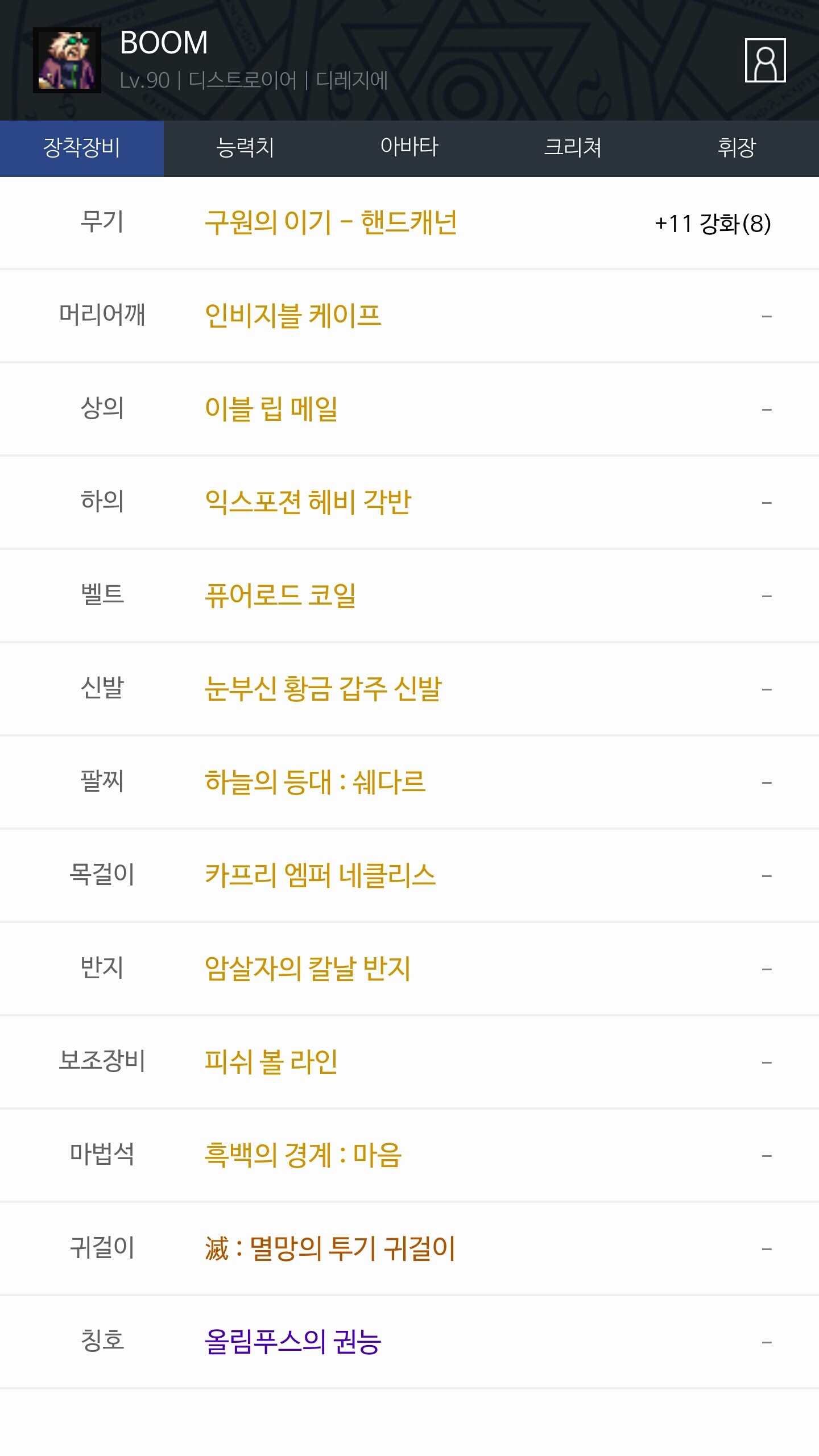Open the 이블 립 메일 top item

point(271,409)
